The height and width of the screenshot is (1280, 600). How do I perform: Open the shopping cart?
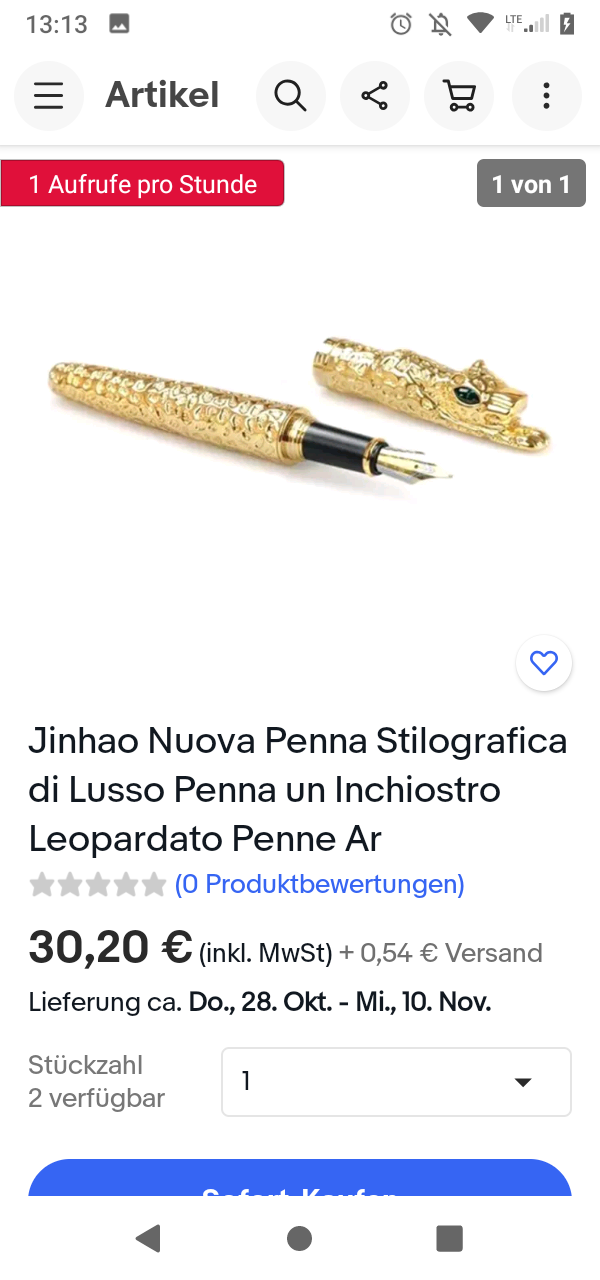coord(459,96)
